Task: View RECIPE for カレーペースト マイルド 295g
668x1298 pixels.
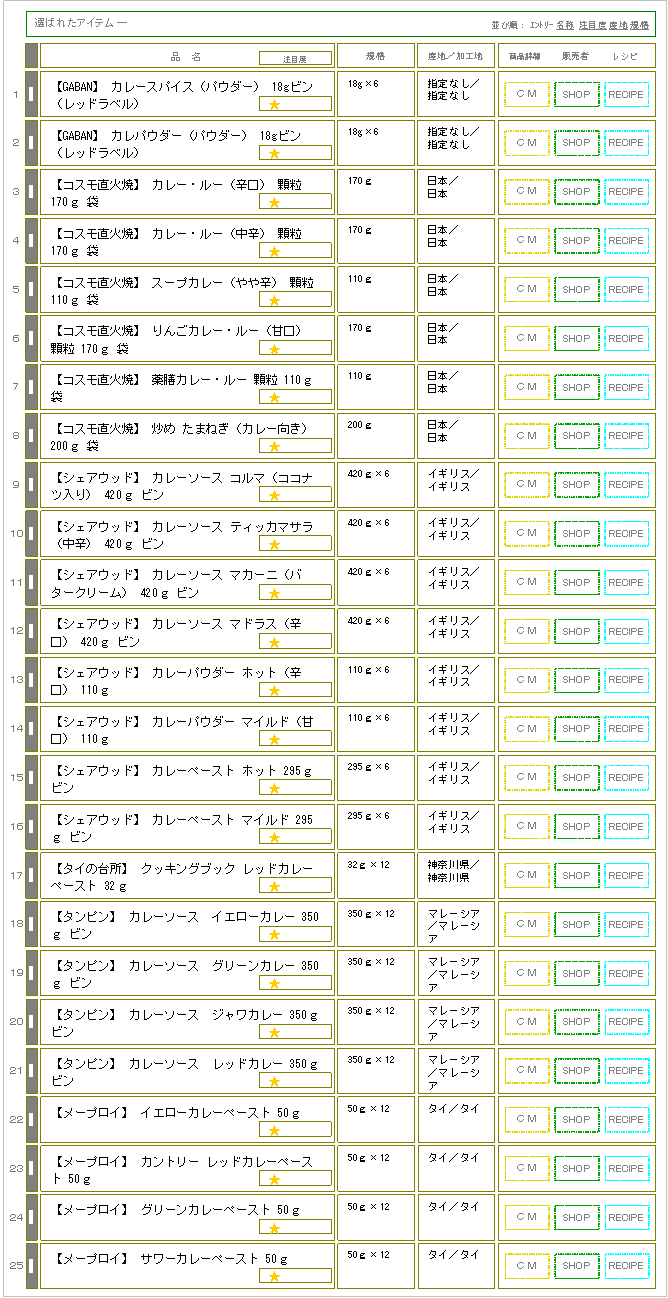Action: point(627,827)
